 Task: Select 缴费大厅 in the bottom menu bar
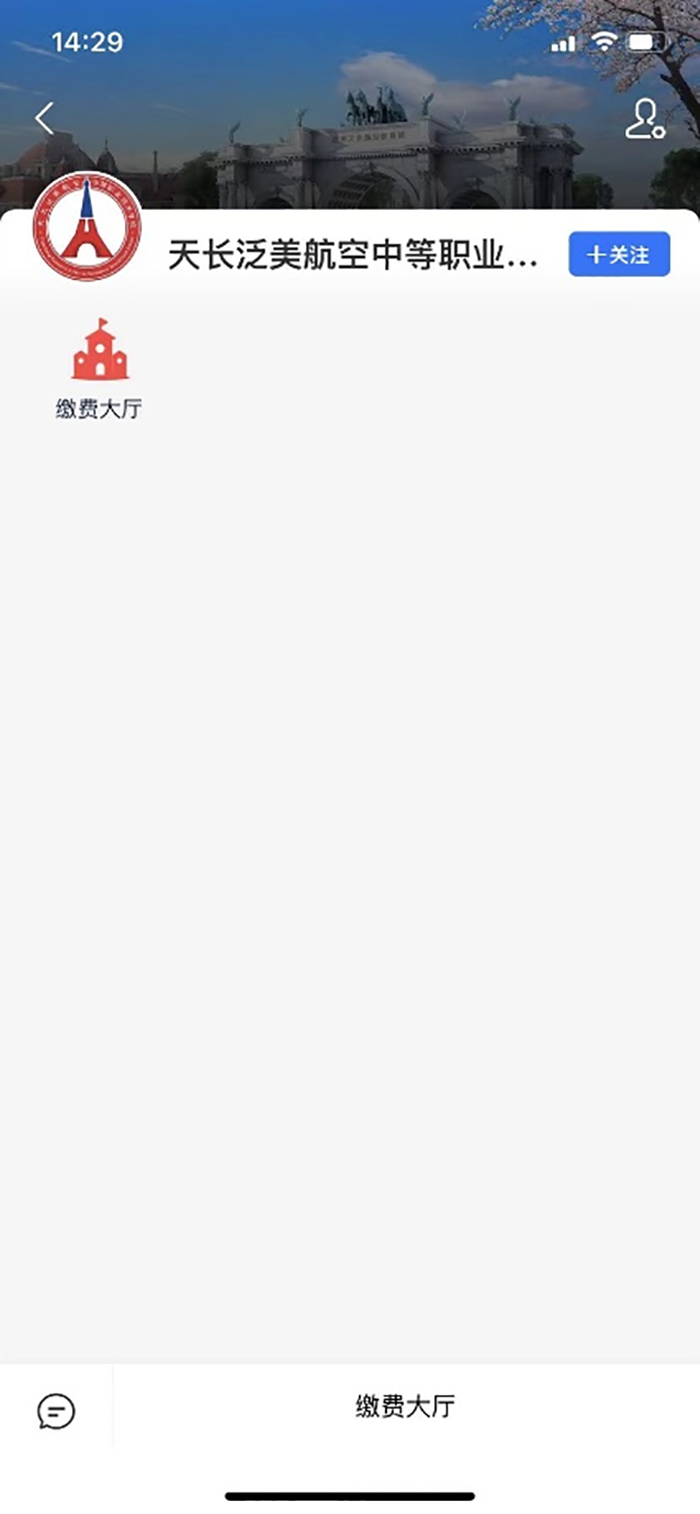pos(405,1406)
